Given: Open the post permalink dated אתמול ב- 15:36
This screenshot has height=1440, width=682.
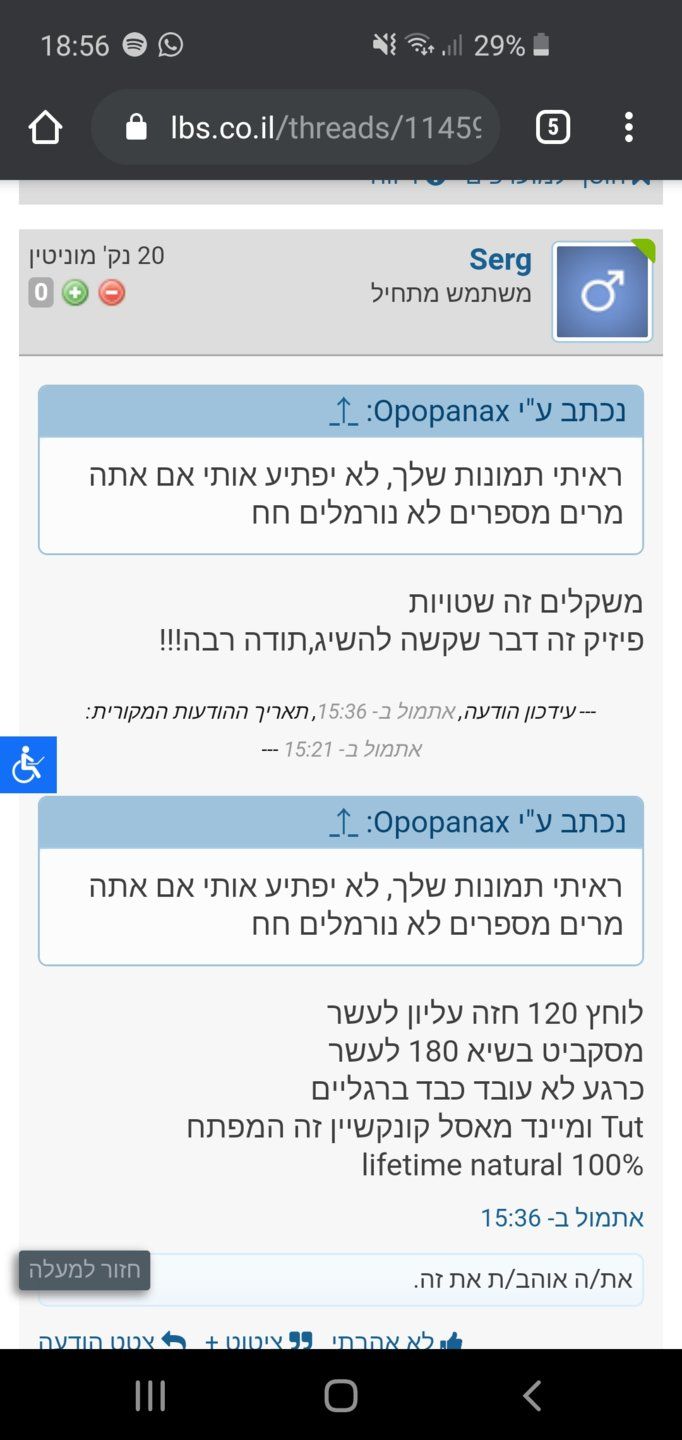Looking at the screenshot, I should 562,1218.
